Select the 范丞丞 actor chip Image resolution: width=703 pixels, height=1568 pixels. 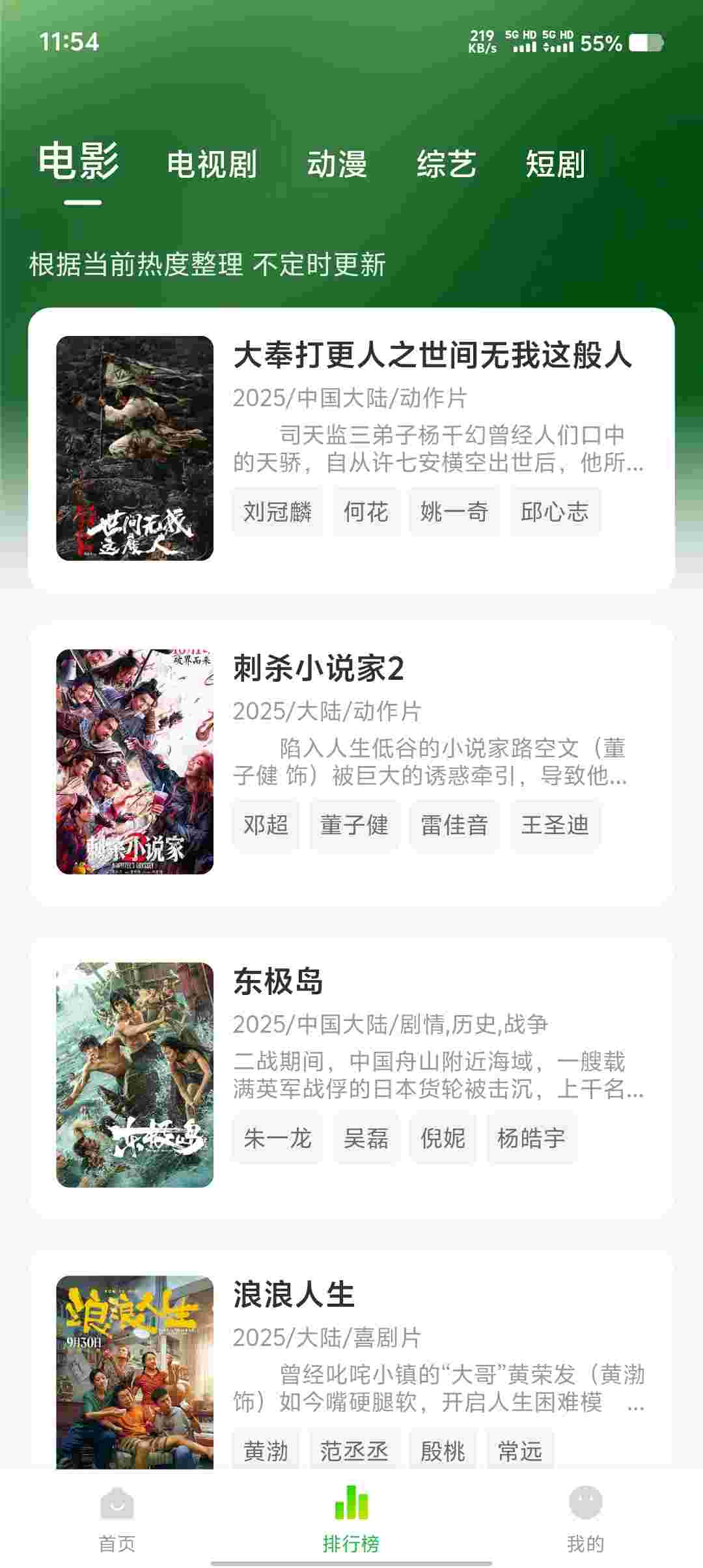(354, 1451)
